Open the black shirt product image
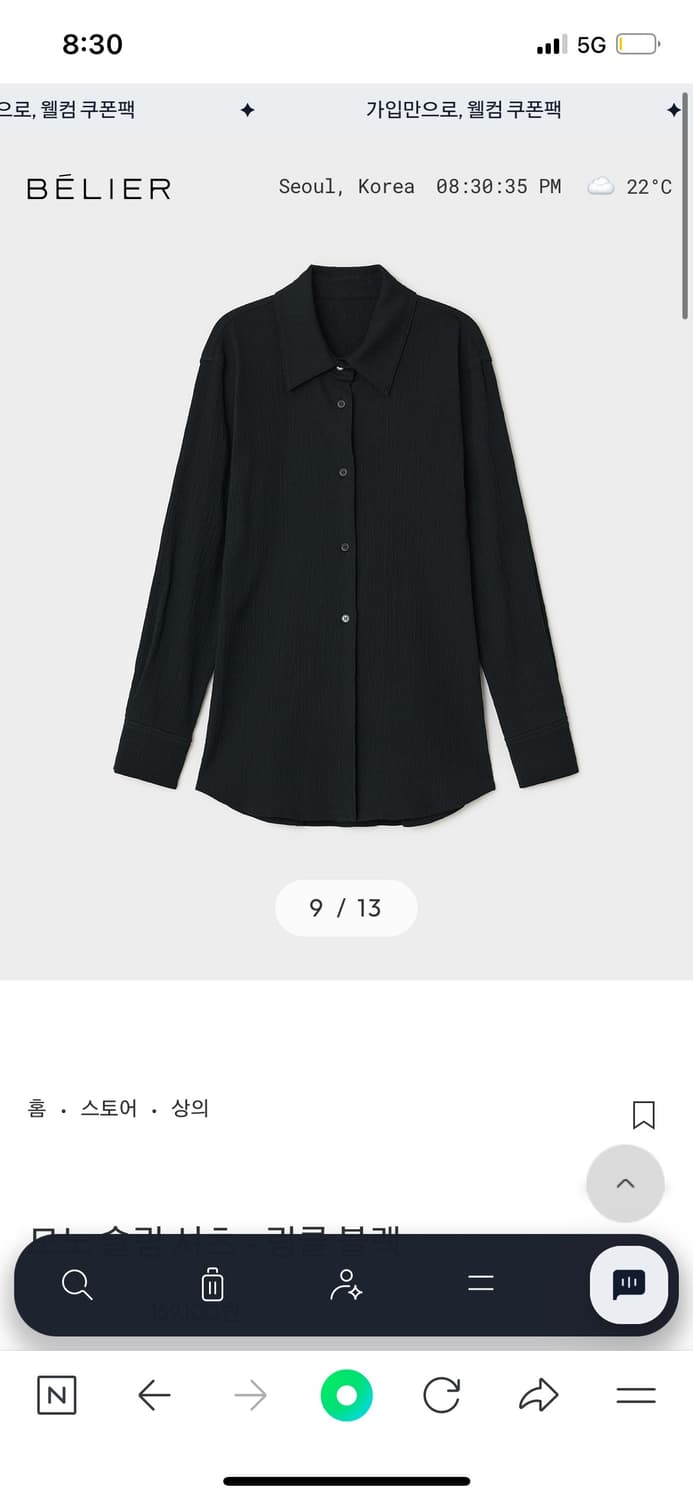The width and height of the screenshot is (693, 1500). pyautogui.click(x=346, y=545)
